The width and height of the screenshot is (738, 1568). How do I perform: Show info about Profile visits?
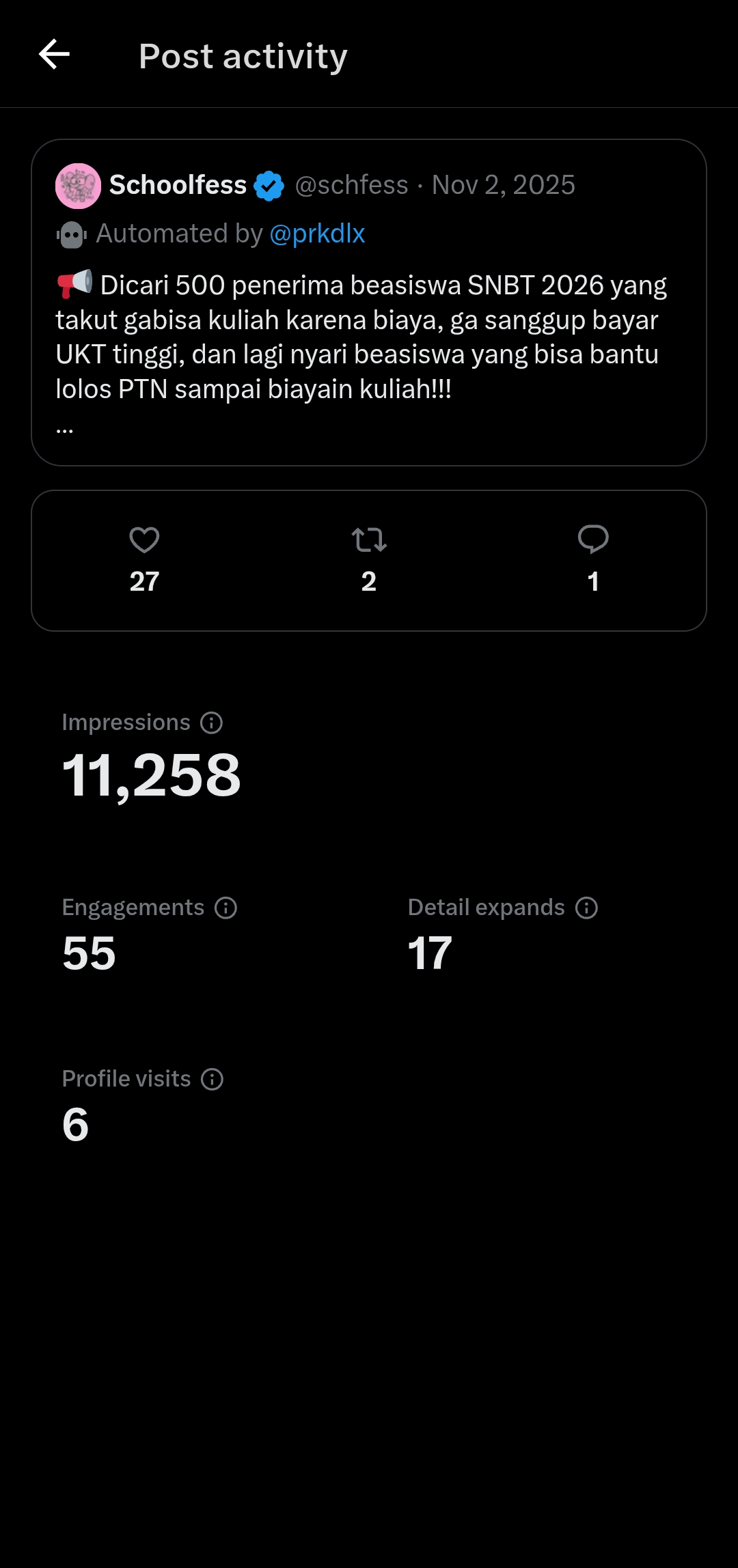(212, 1079)
